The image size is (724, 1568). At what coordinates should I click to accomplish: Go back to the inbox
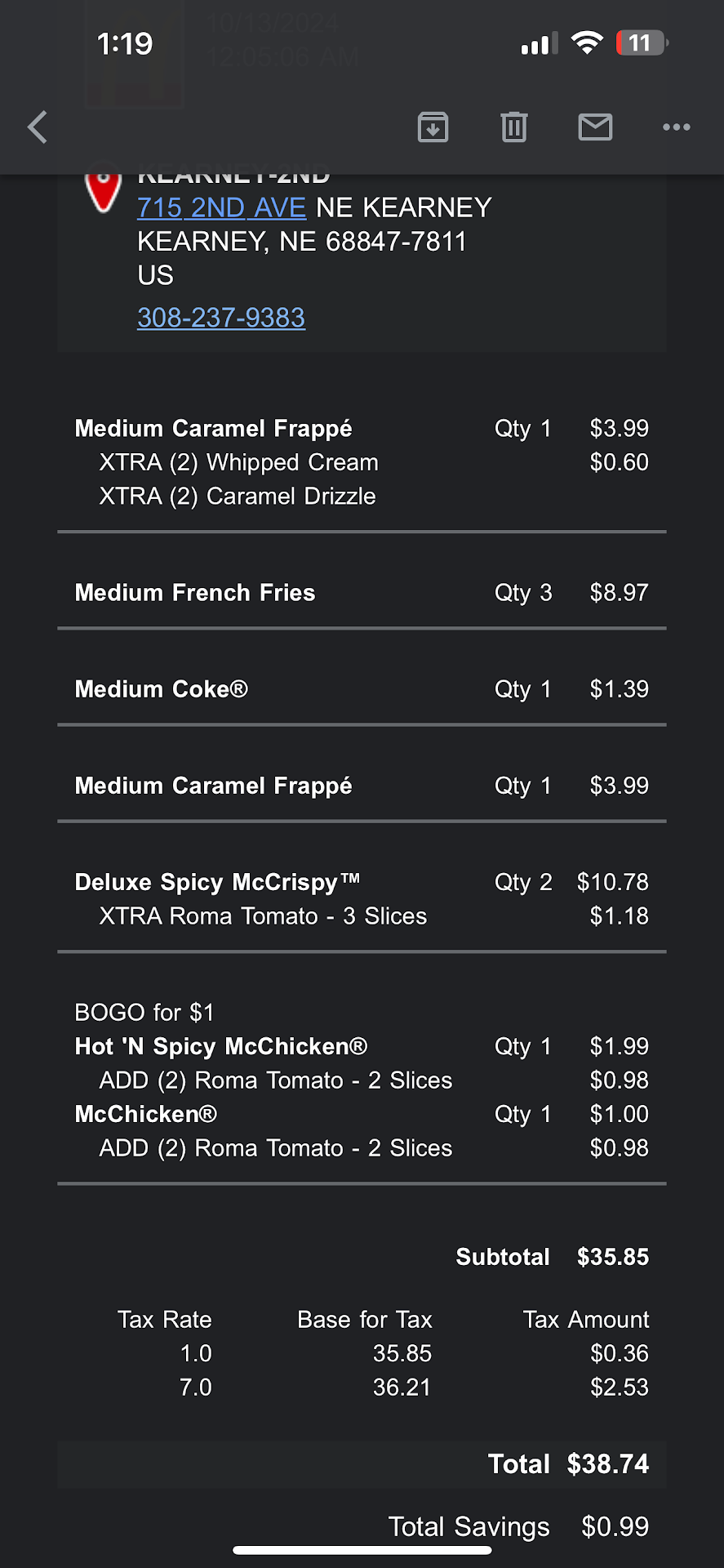[x=38, y=127]
